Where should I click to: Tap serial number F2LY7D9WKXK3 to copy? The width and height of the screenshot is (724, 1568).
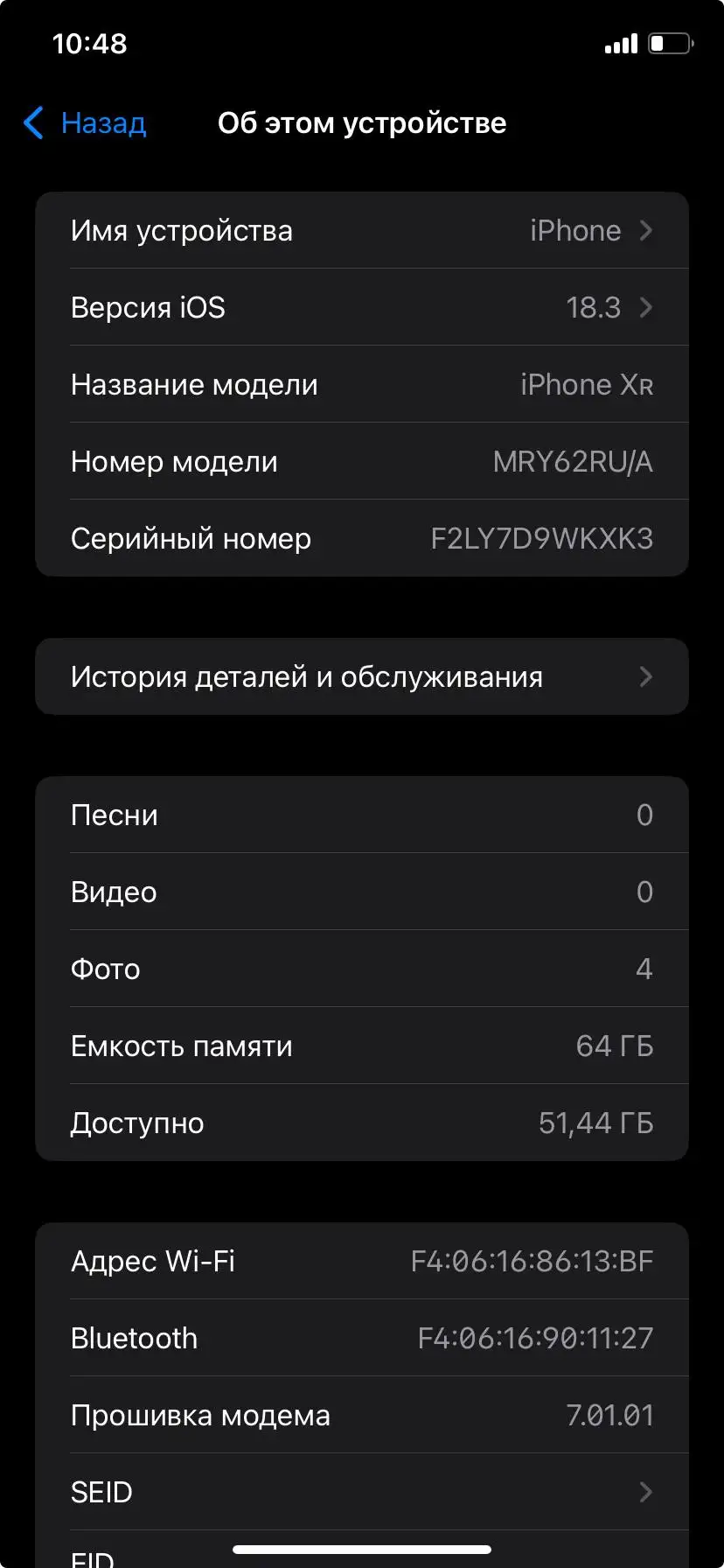(x=541, y=538)
